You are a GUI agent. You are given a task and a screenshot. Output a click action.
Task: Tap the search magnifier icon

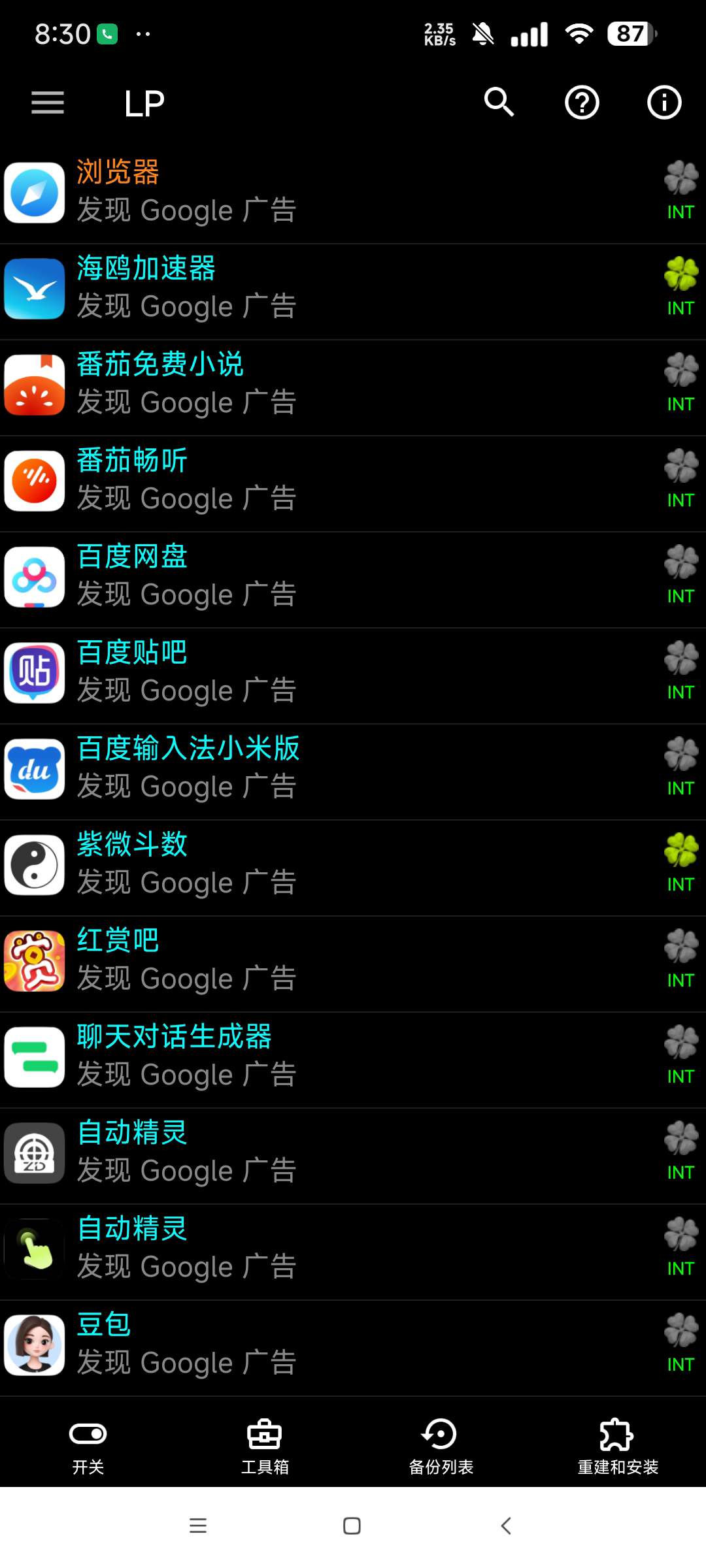tap(499, 103)
